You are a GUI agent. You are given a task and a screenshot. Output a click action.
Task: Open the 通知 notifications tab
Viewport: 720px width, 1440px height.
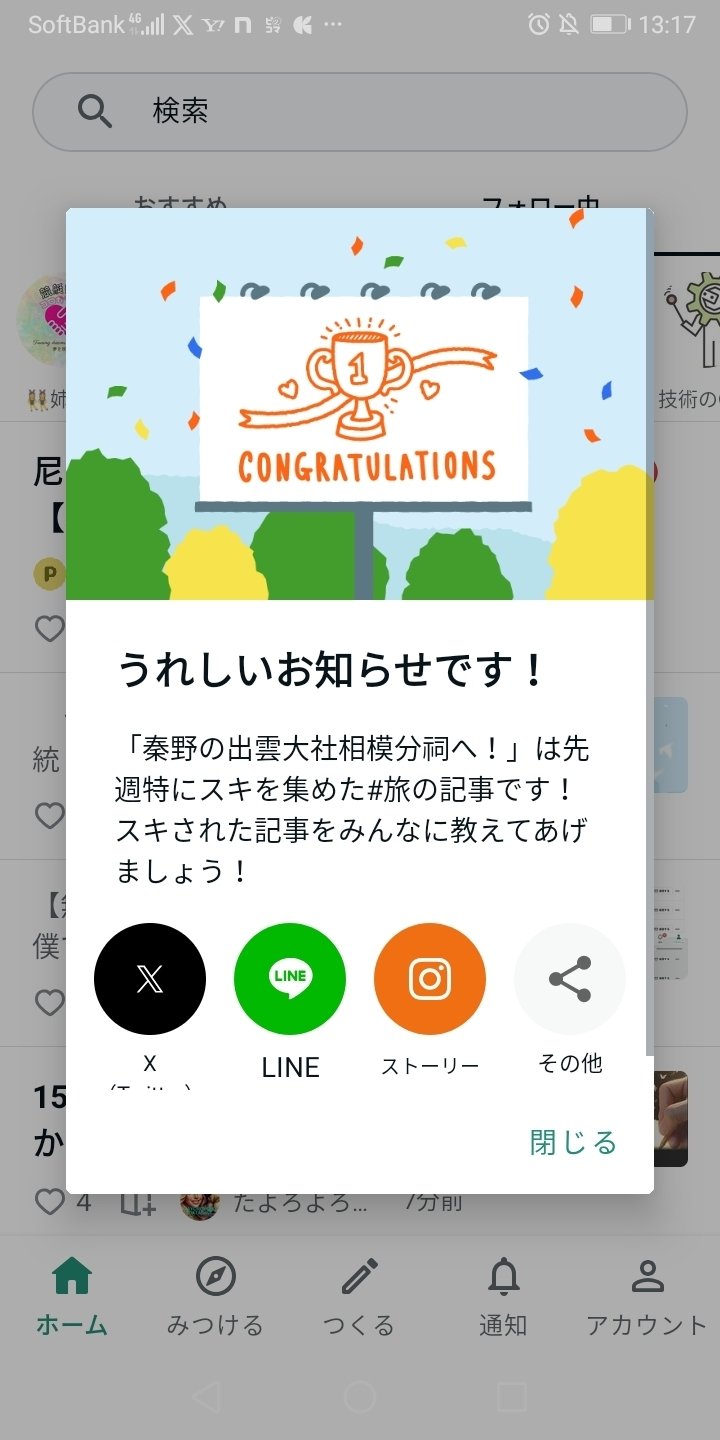coord(503,1298)
